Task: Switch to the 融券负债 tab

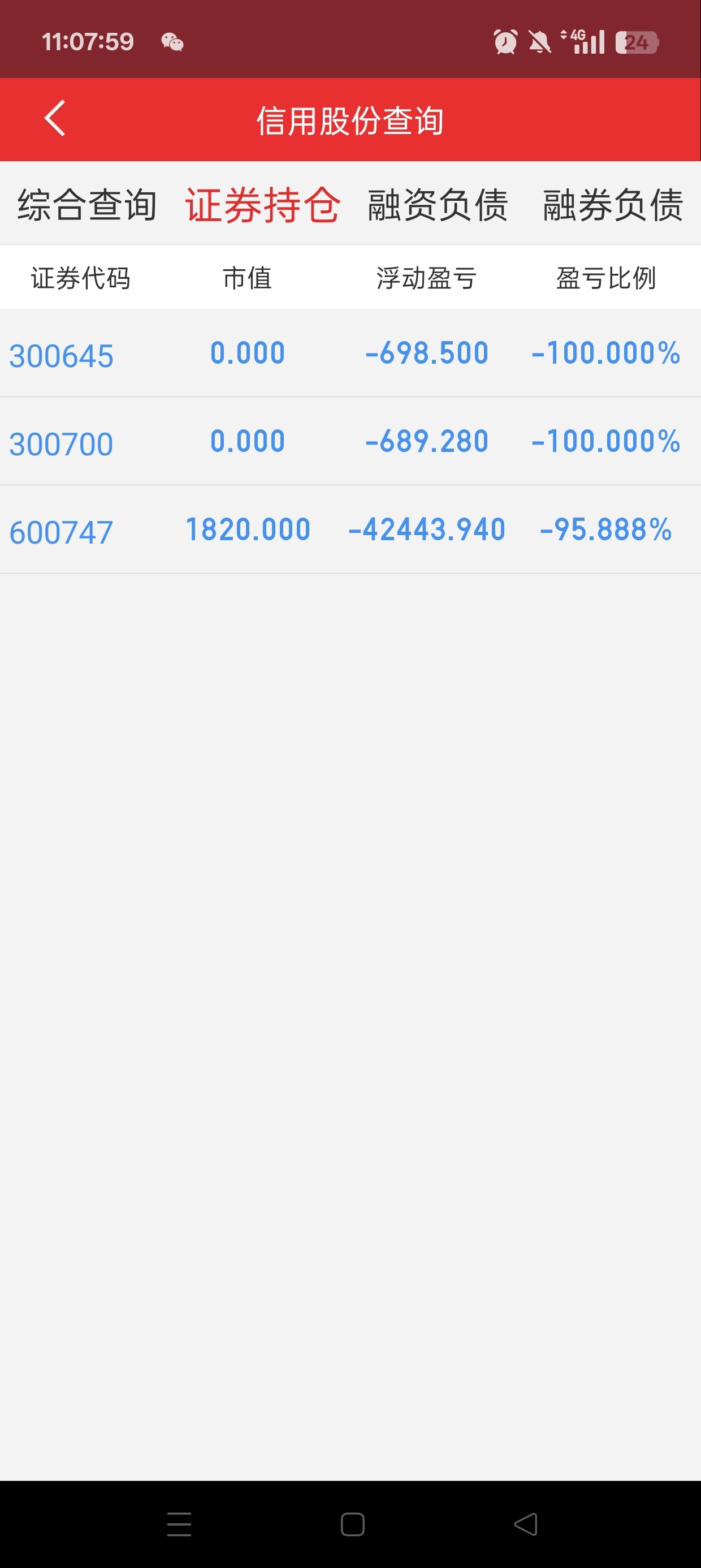Action: pyautogui.click(x=613, y=205)
